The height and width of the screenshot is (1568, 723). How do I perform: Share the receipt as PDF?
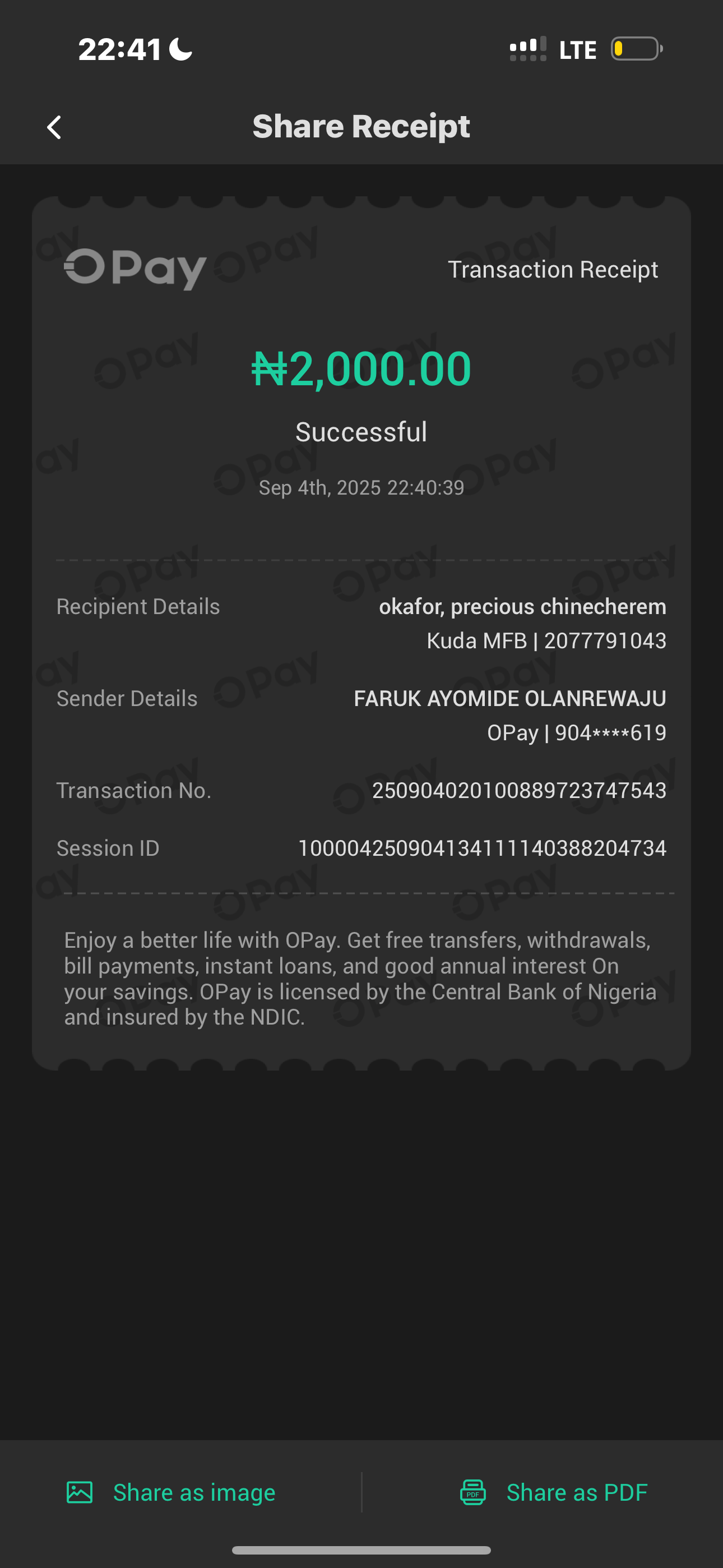553,1492
